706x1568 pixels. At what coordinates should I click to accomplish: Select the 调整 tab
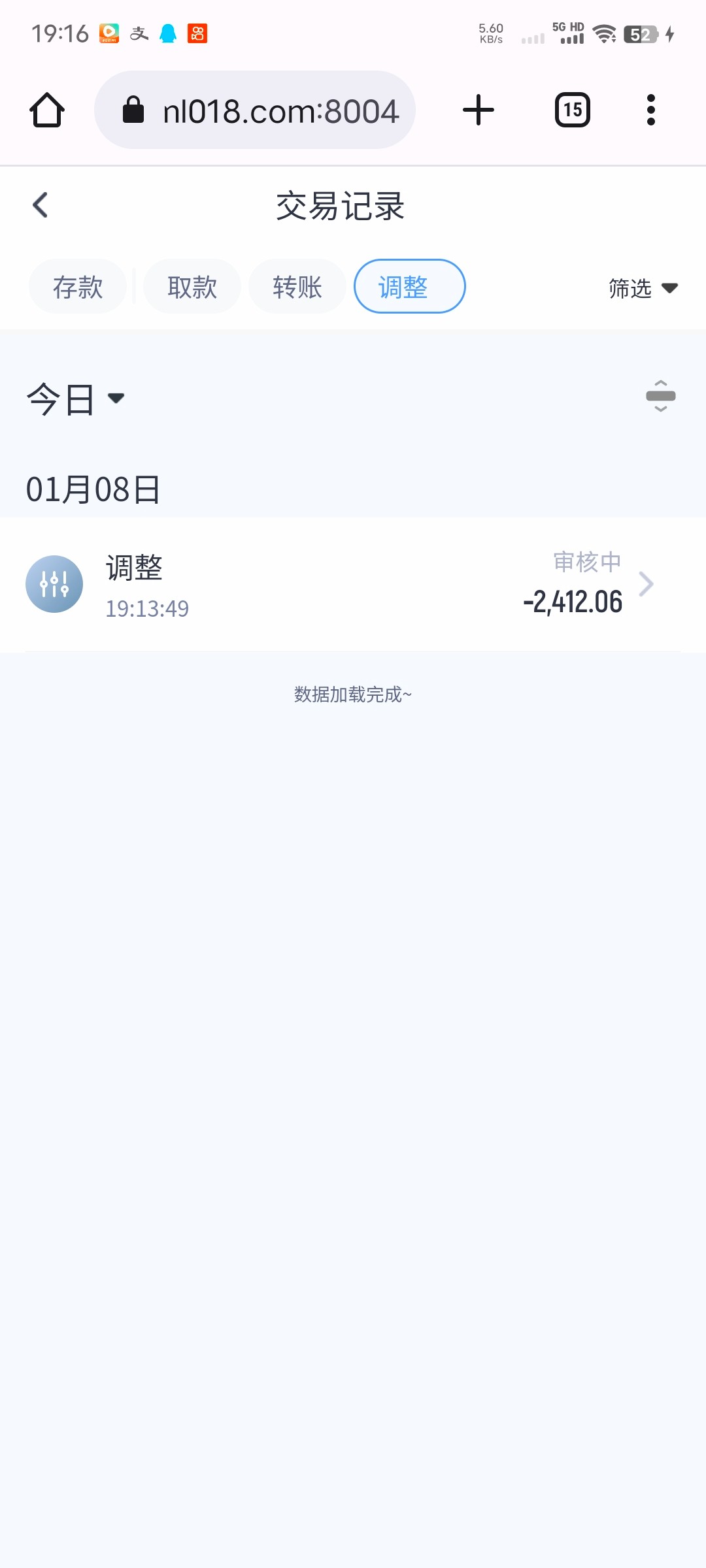409,287
